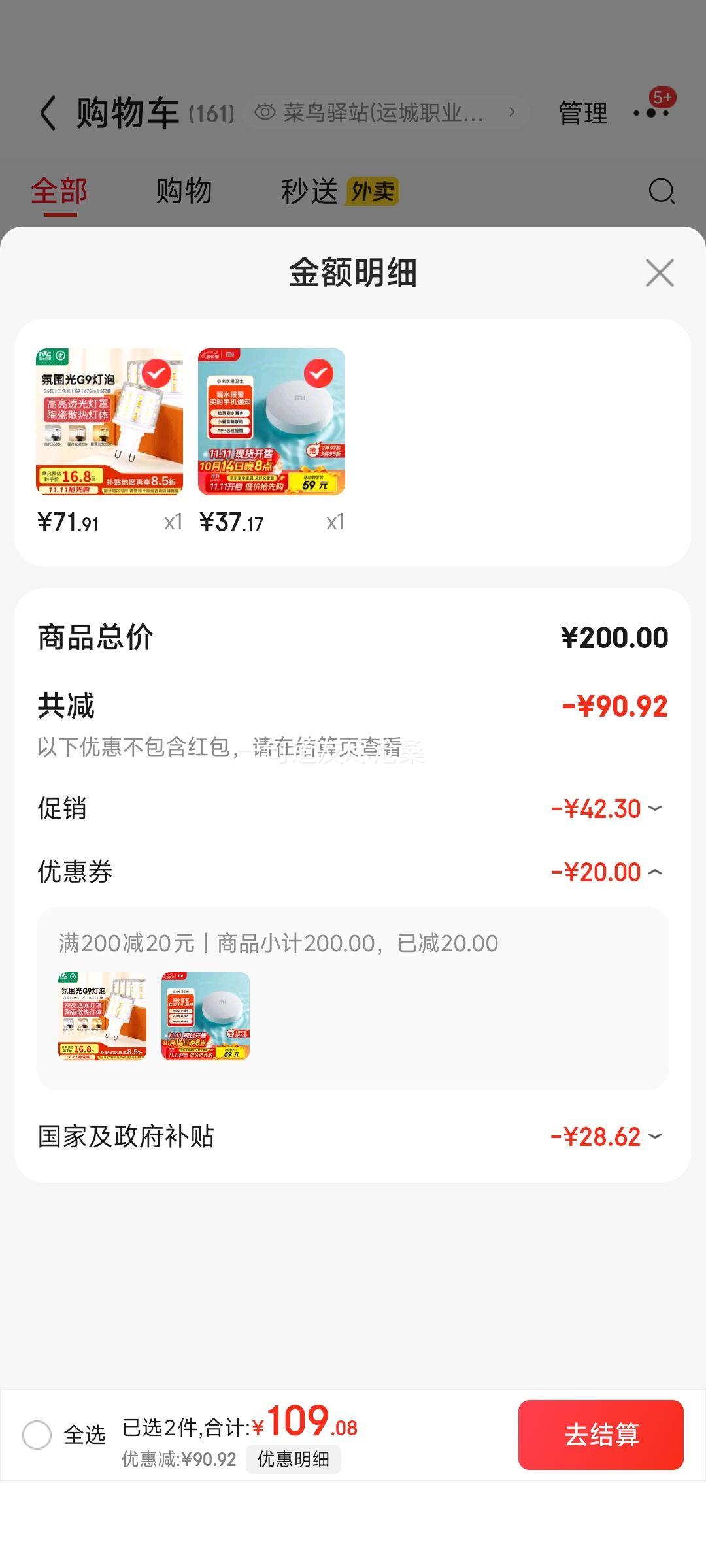Close the 金额明细 panel
The image size is (706, 1568).
click(659, 273)
